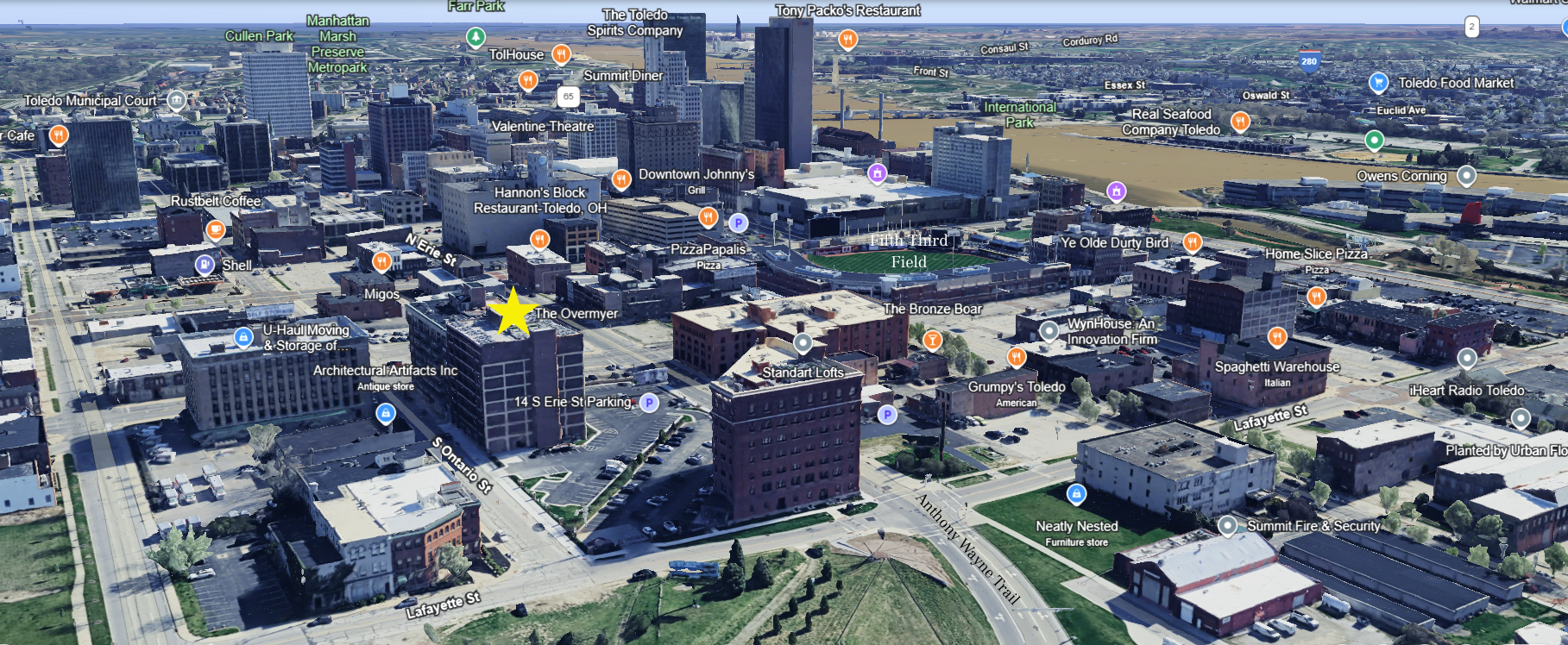Viewport: 1568px width, 645px height.
Task: Select the 14 S Erie St Parking marker
Action: click(649, 402)
